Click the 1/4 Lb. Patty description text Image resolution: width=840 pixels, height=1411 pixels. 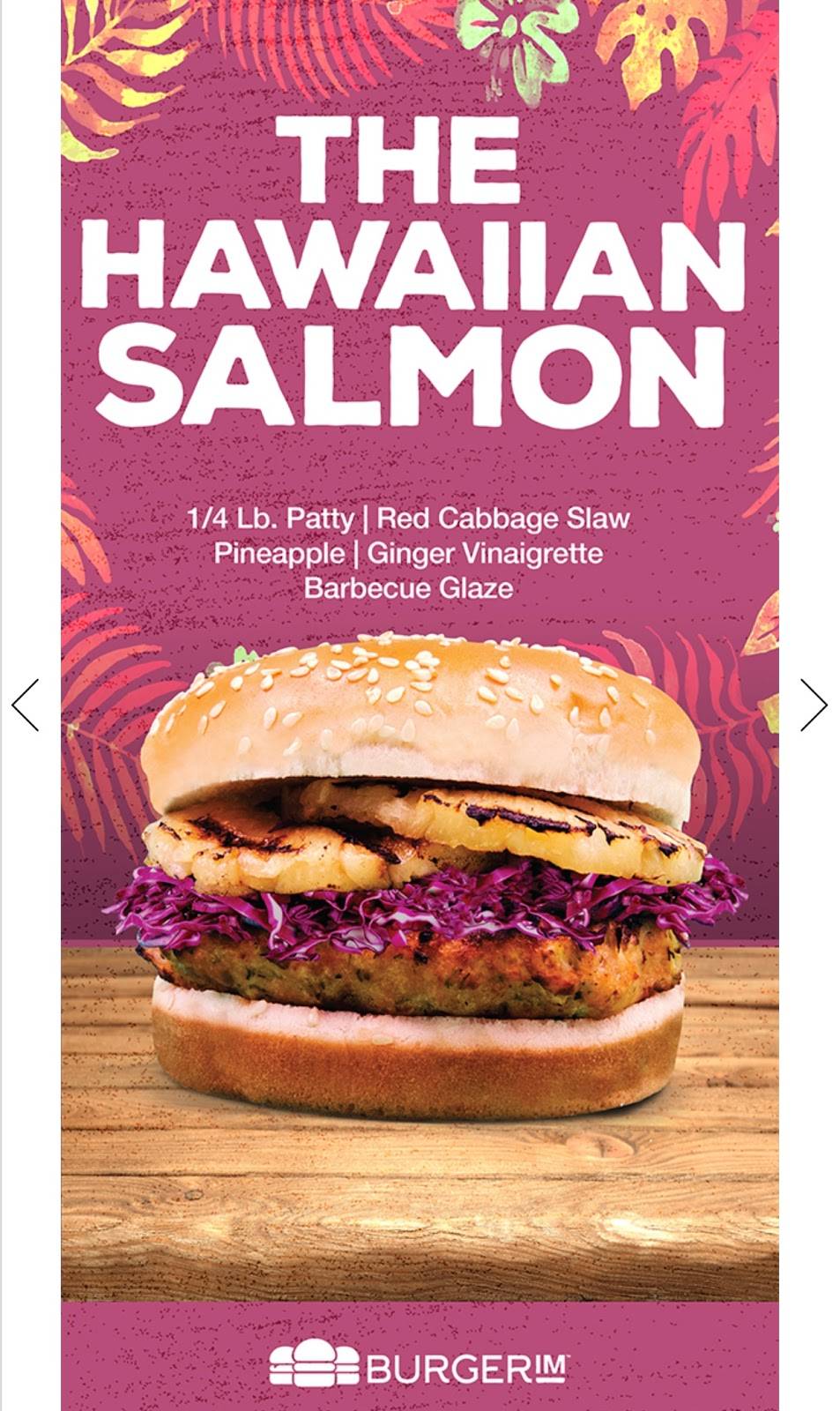pos(410,519)
